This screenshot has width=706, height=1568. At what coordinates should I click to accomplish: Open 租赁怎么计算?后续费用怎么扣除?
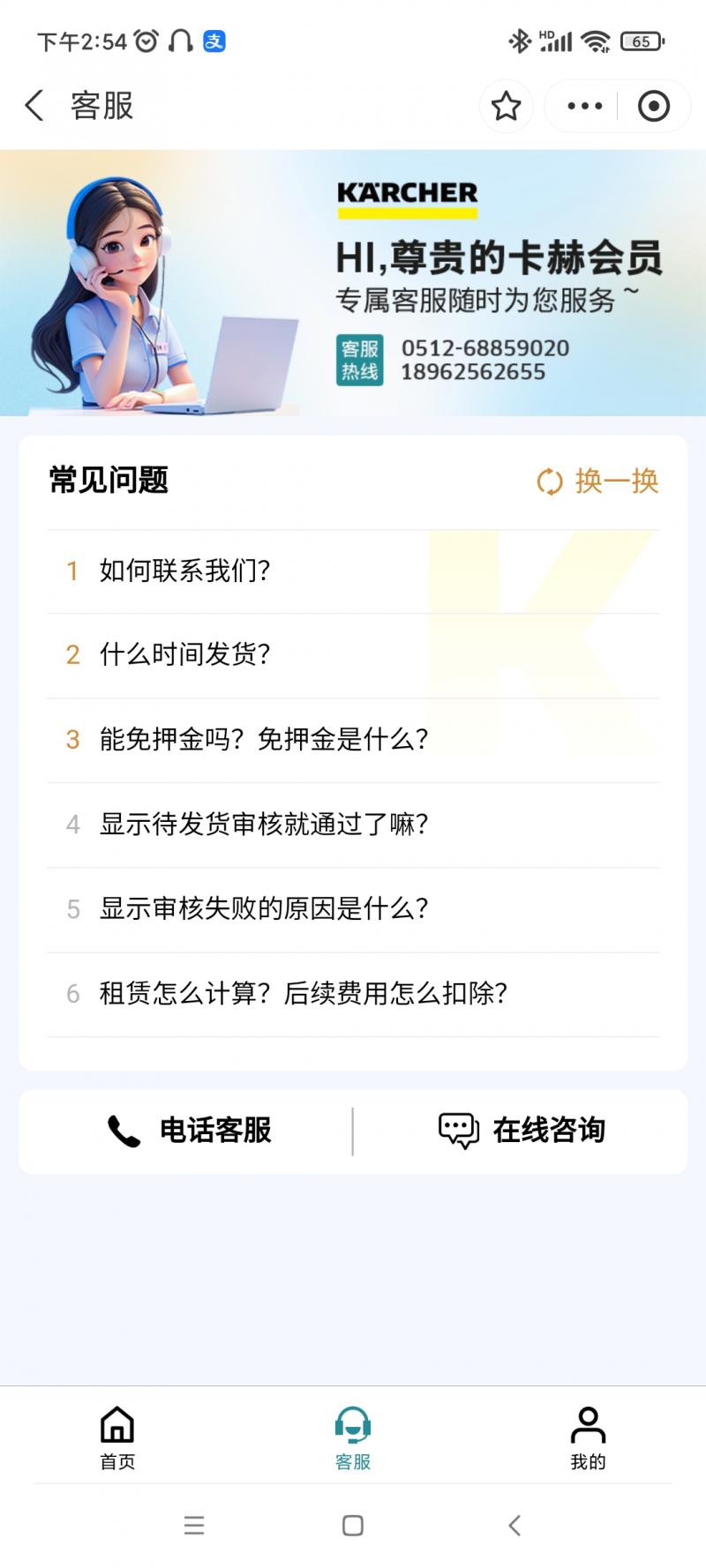(303, 994)
